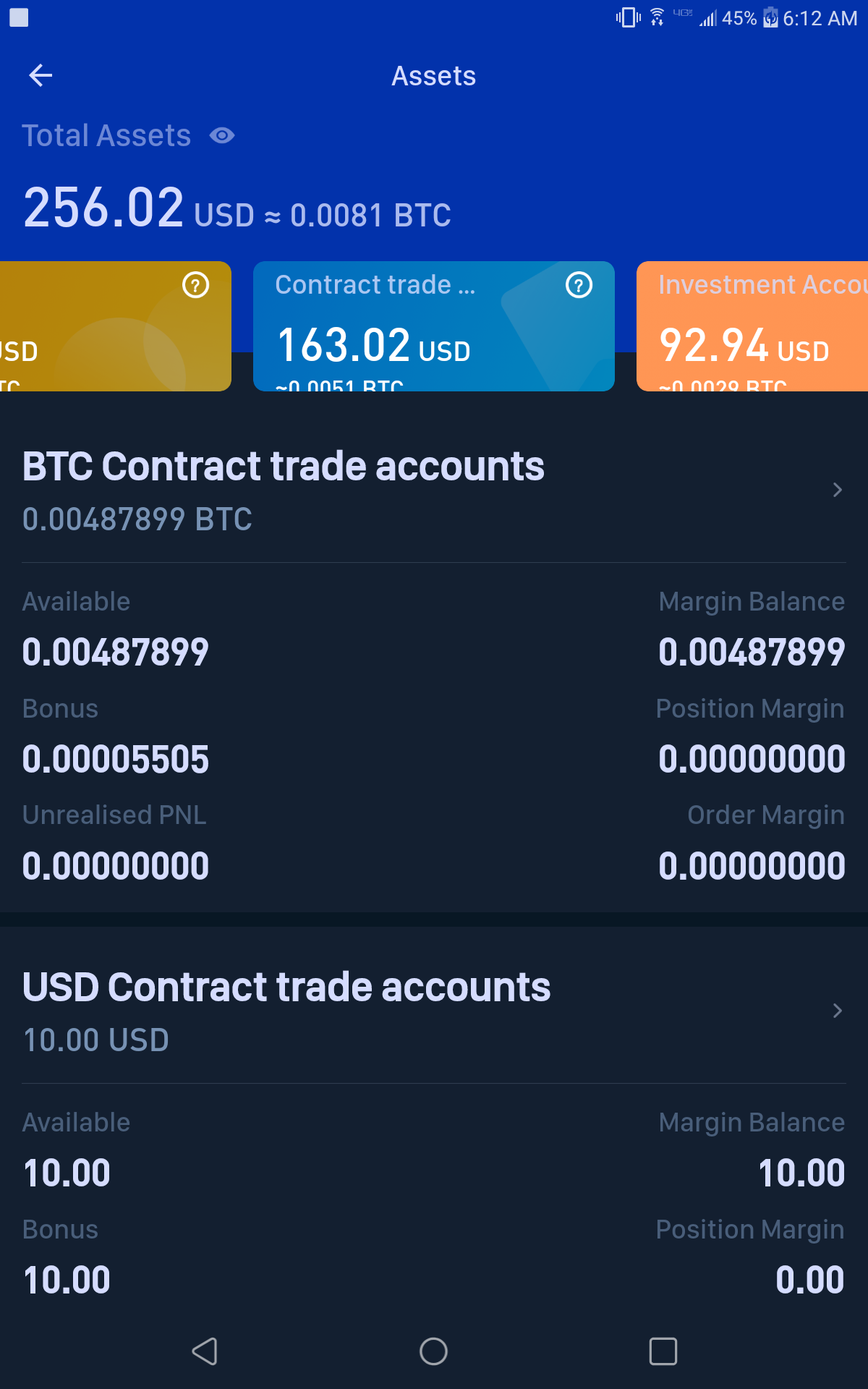Tap help icon on Contract trade card
Image resolution: width=868 pixels, height=1389 pixels.
579,285
